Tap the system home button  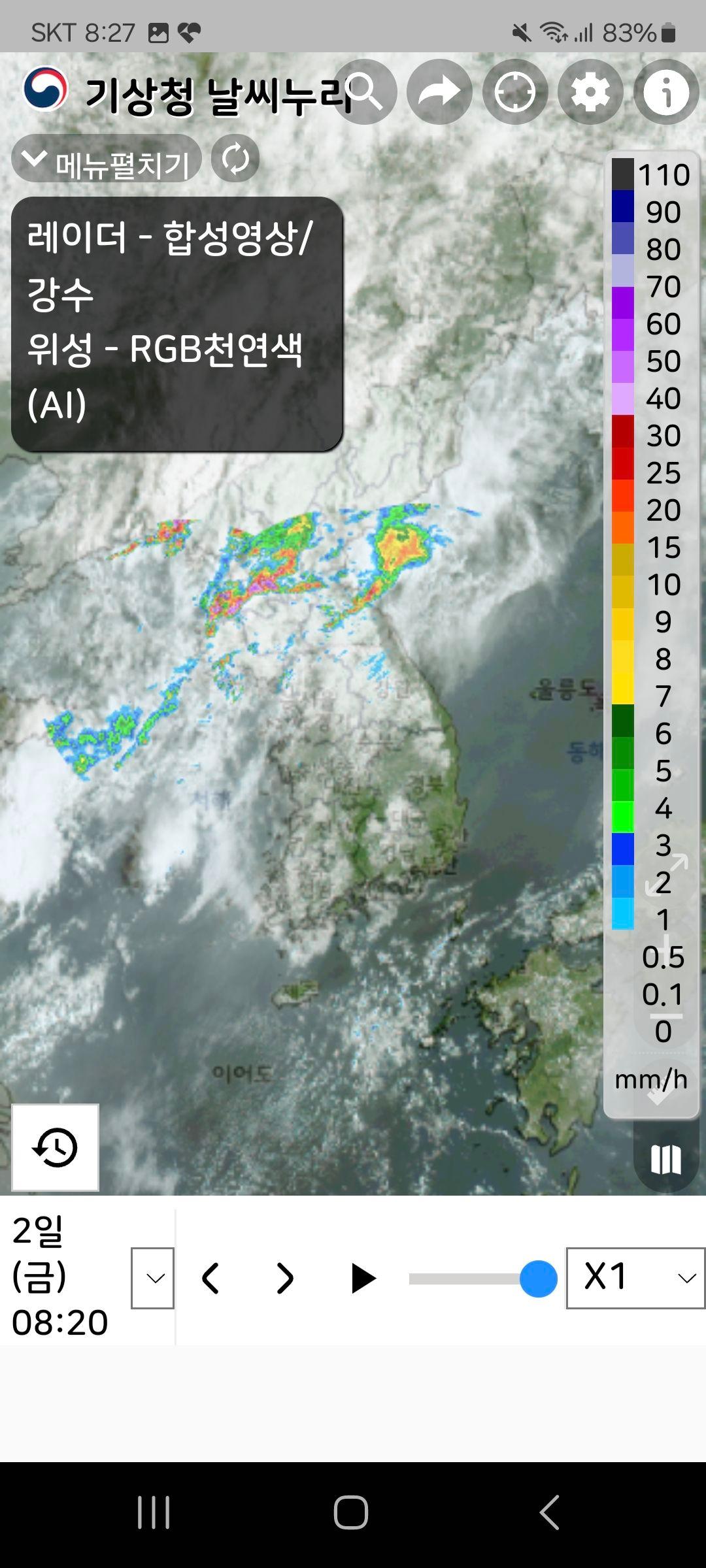351,1512
